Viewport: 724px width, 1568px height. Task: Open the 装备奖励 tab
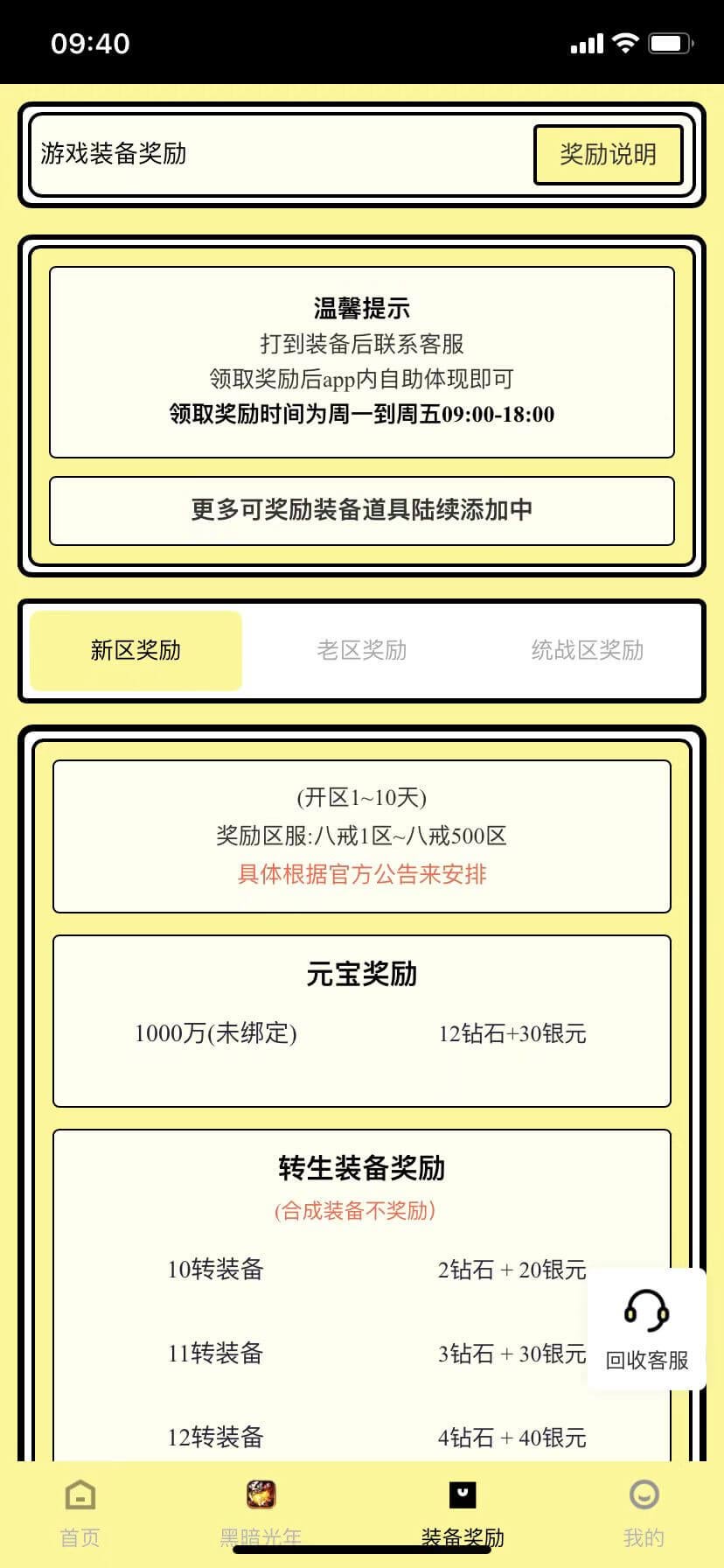click(x=463, y=1512)
